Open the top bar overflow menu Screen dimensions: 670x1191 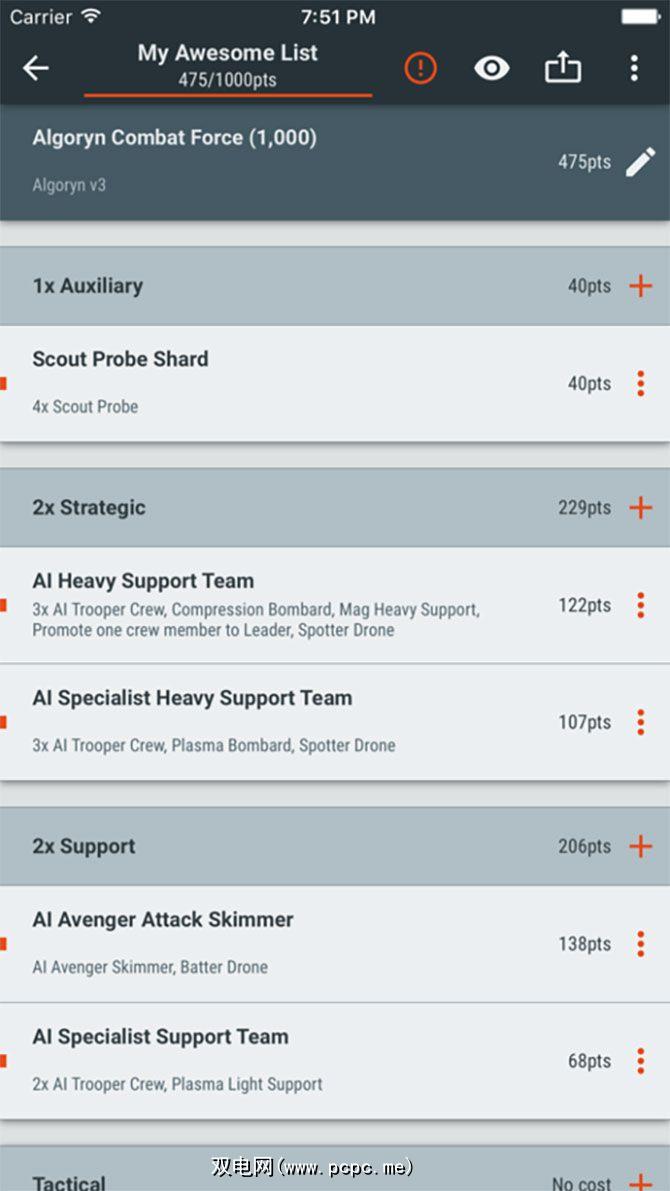coord(634,68)
